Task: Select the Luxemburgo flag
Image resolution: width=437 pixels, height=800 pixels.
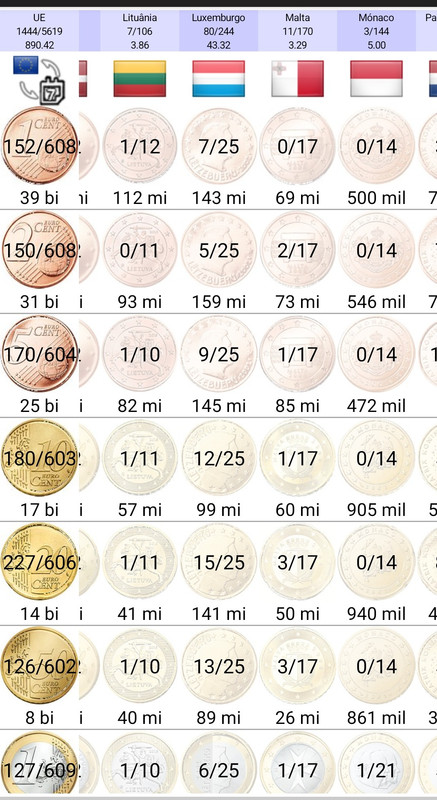Action: [x=219, y=79]
